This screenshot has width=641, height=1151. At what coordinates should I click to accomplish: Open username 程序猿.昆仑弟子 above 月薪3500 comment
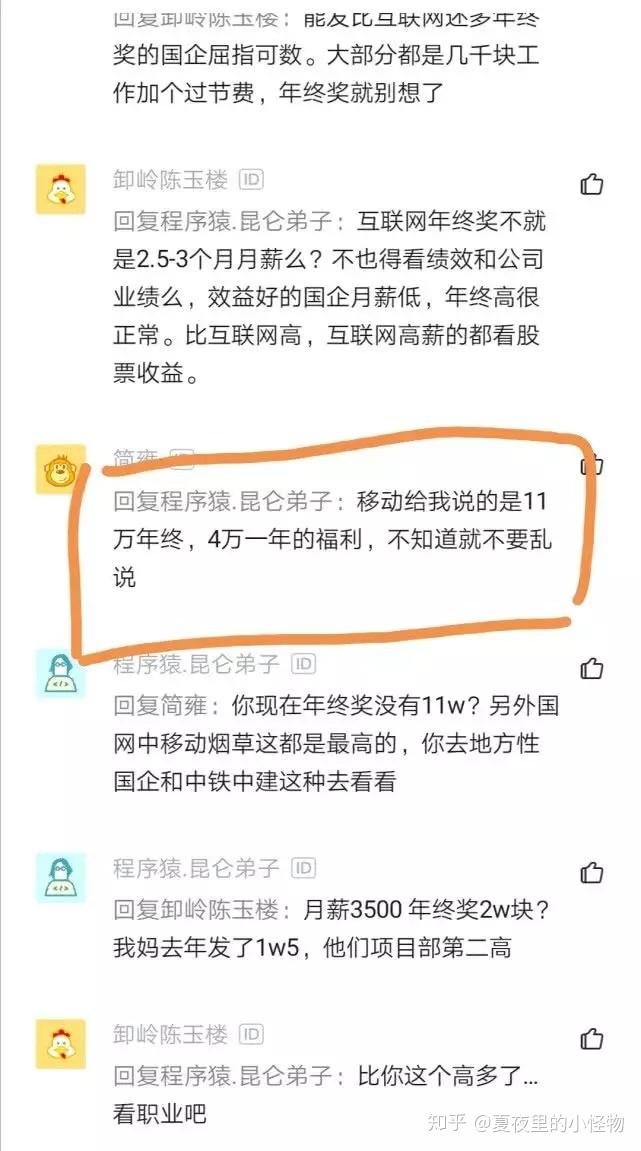(x=196, y=867)
